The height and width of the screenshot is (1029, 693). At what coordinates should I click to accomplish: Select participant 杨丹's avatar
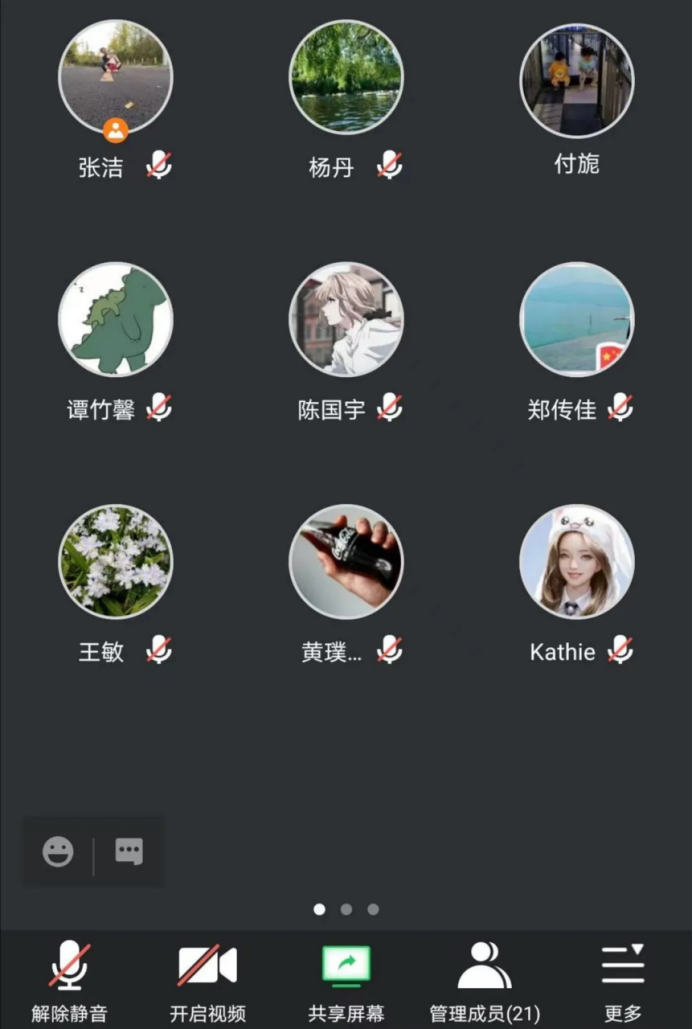click(346, 78)
